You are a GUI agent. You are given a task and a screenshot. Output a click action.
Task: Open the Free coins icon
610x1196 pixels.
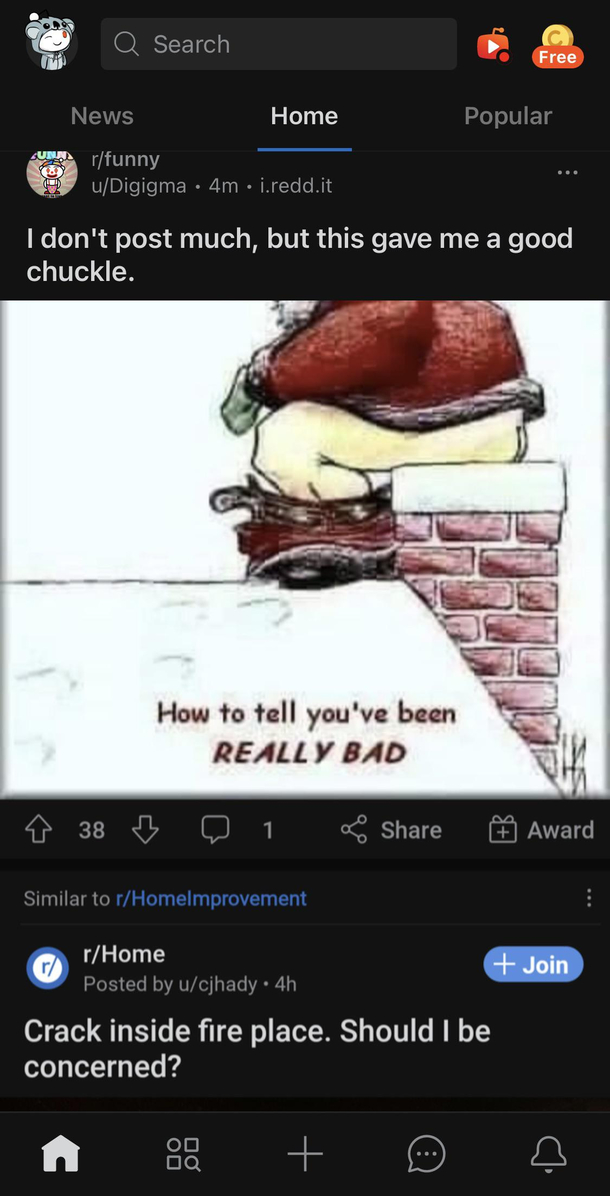(557, 45)
